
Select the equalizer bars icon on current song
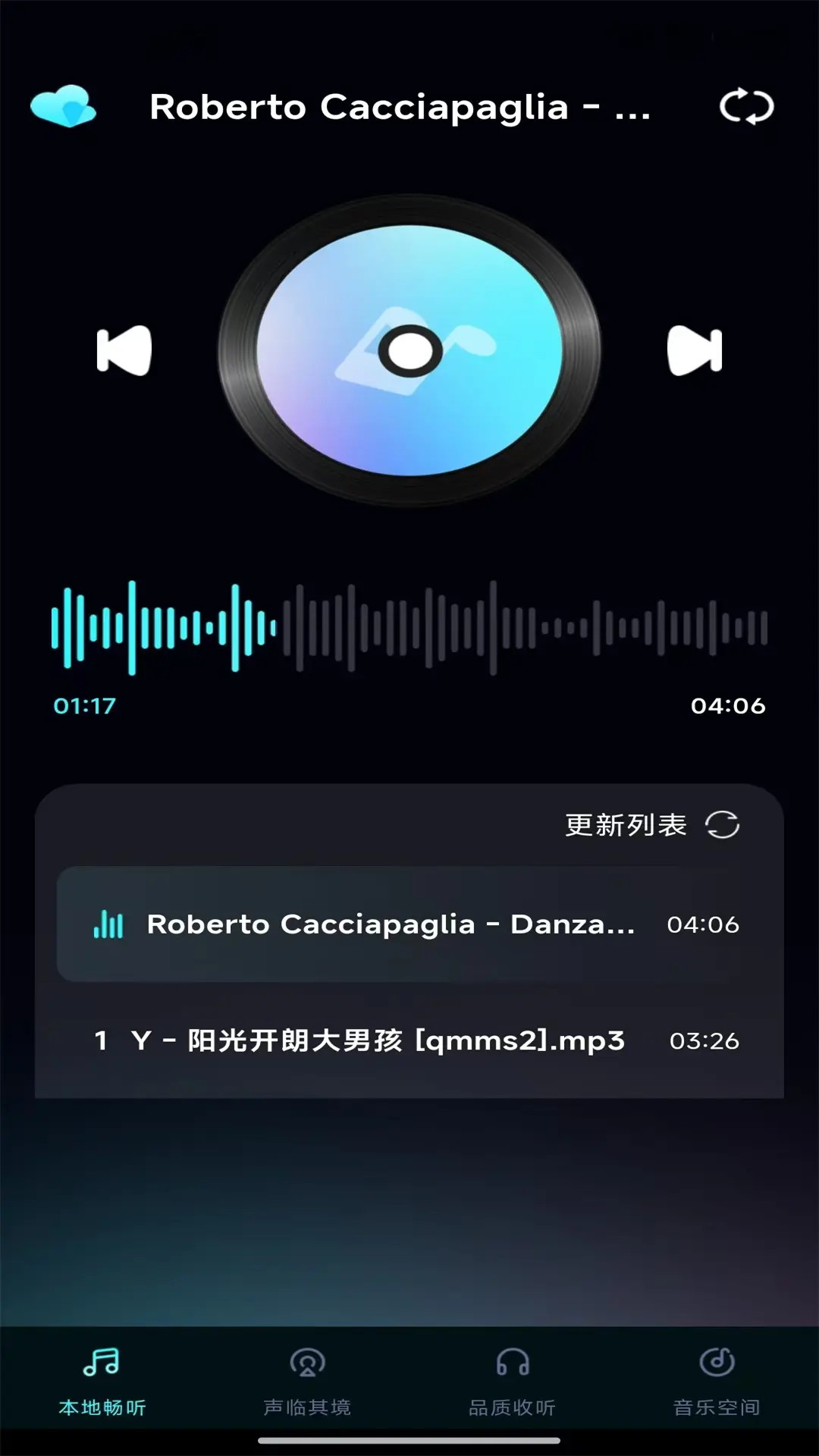pyautogui.click(x=108, y=924)
